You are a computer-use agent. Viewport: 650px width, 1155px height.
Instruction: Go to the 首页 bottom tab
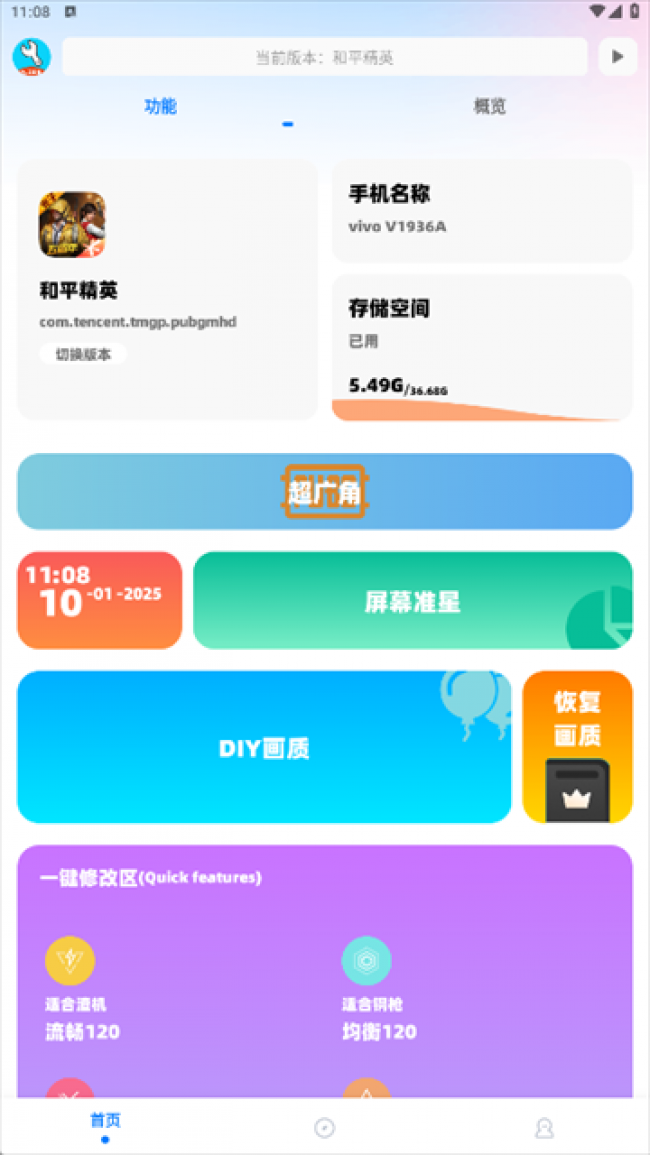point(105,1126)
